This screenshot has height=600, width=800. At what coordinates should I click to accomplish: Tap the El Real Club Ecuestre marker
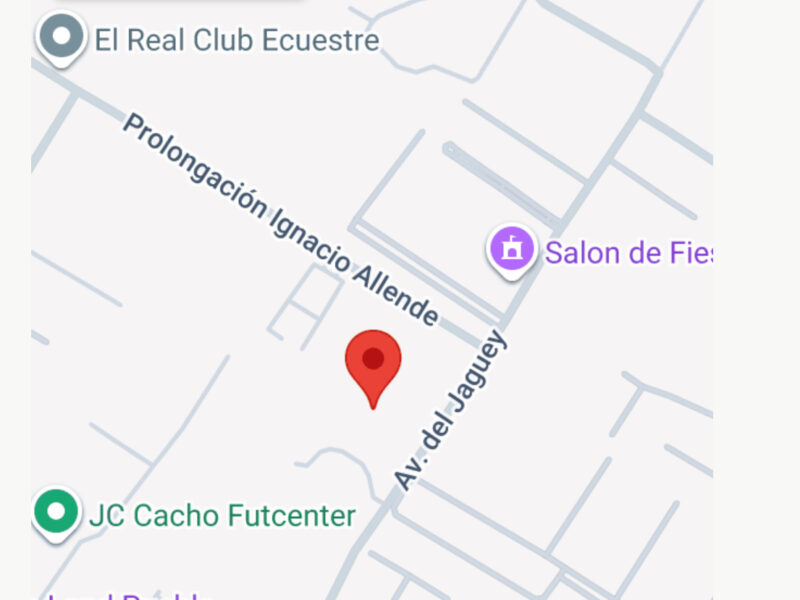pos(61,38)
